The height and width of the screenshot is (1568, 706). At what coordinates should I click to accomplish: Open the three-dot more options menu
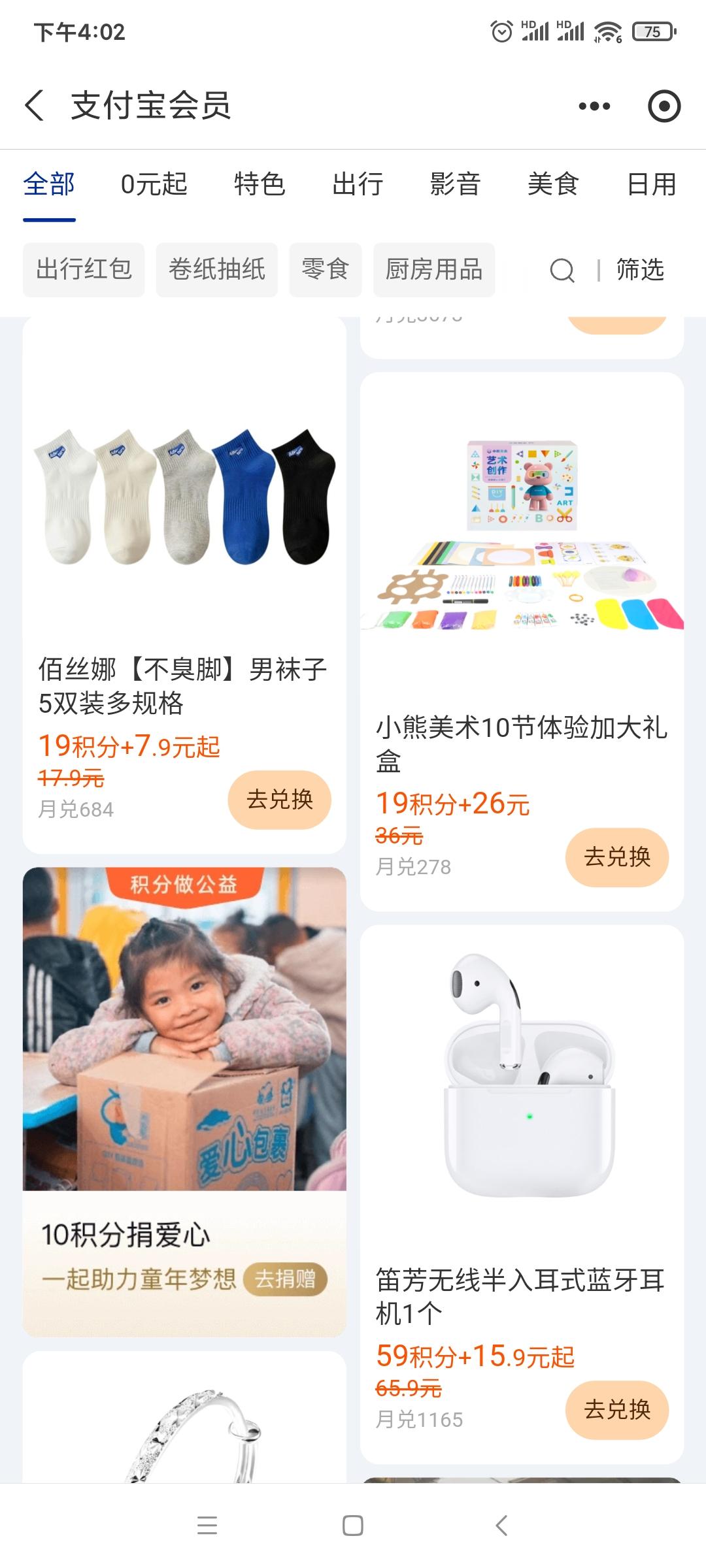(594, 106)
